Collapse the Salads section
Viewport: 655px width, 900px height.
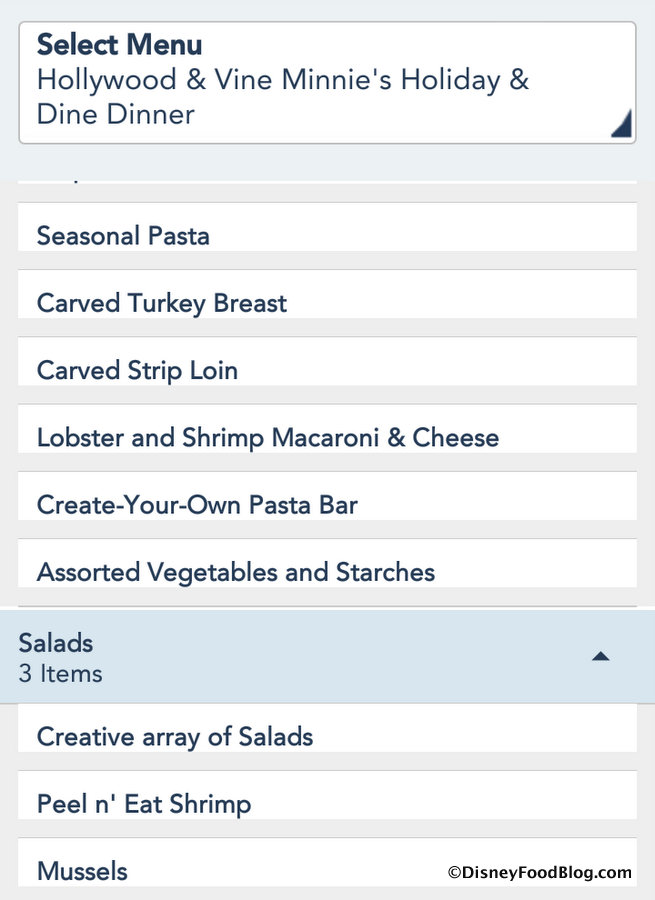[x=600, y=657]
